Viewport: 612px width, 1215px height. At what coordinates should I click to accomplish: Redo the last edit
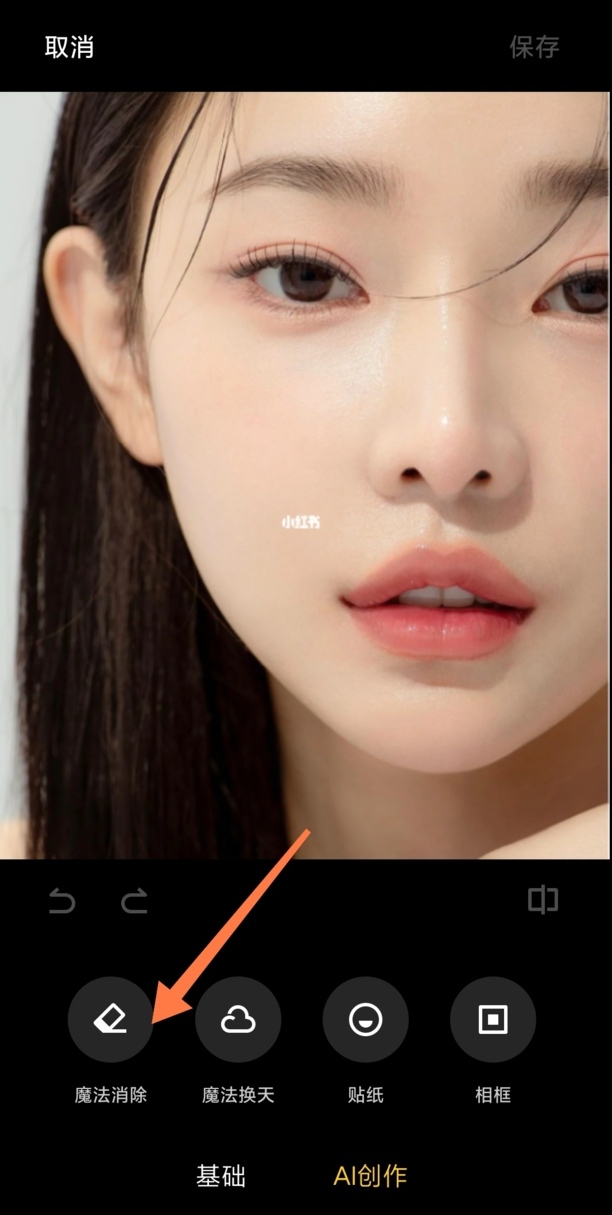134,903
